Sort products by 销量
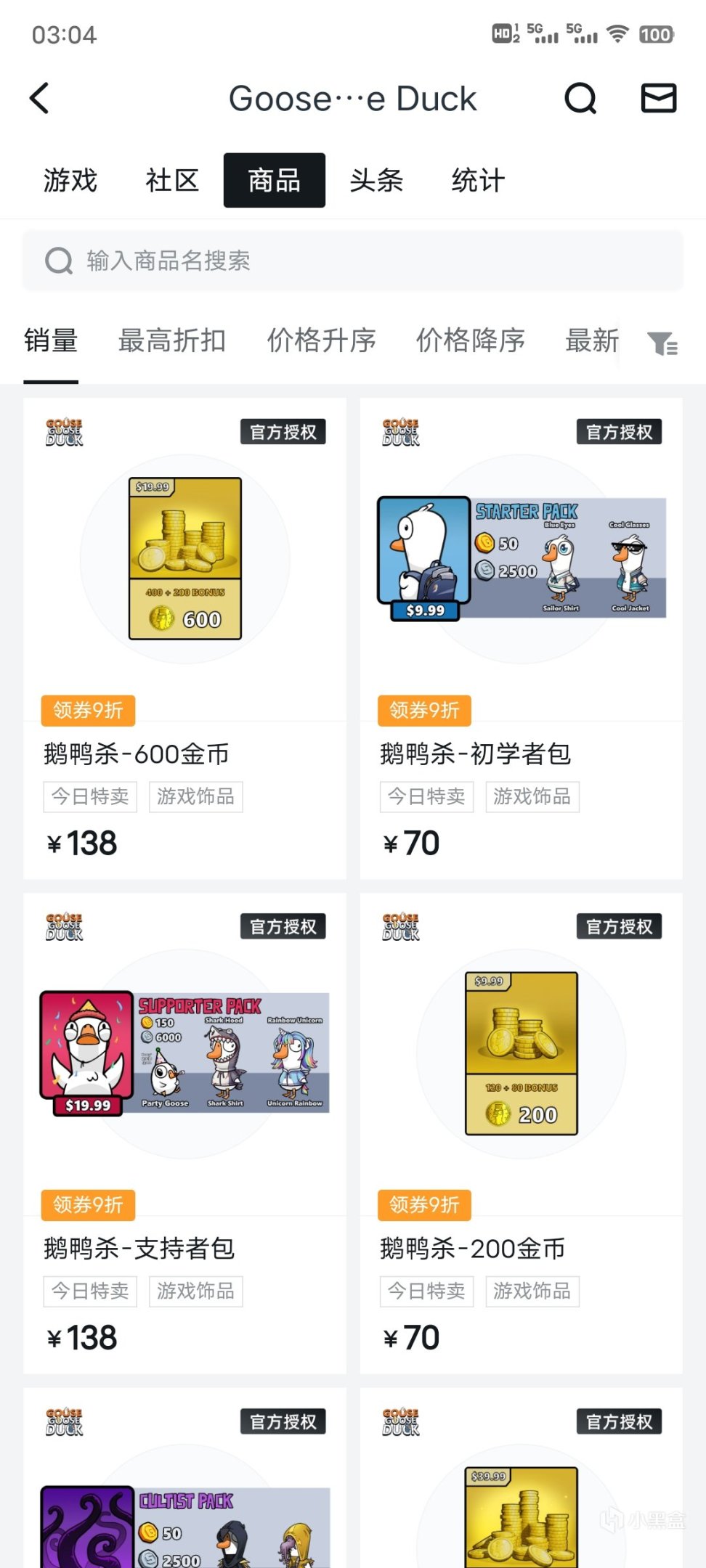The image size is (706, 1568). [x=51, y=340]
